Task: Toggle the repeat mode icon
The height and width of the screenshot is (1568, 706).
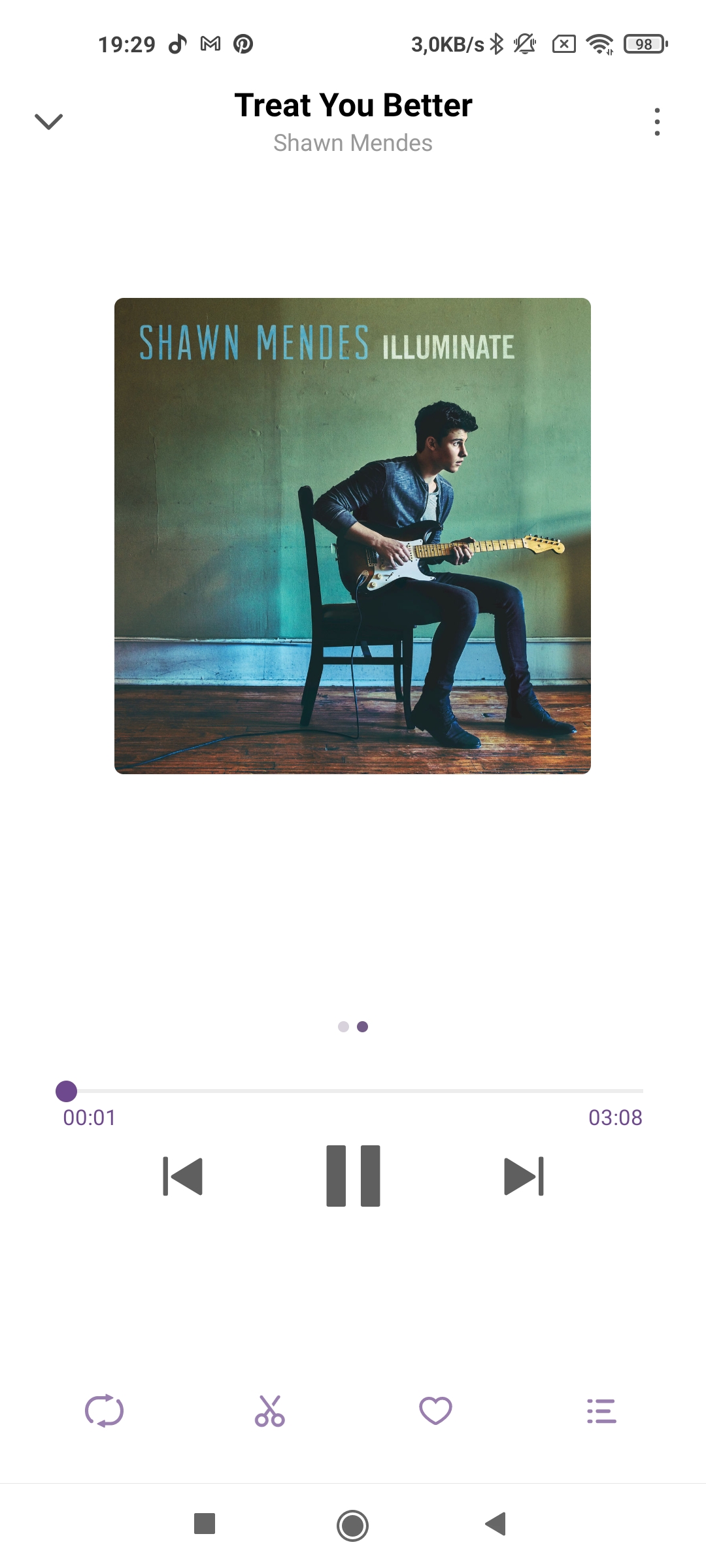Action: click(x=104, y=1411)
